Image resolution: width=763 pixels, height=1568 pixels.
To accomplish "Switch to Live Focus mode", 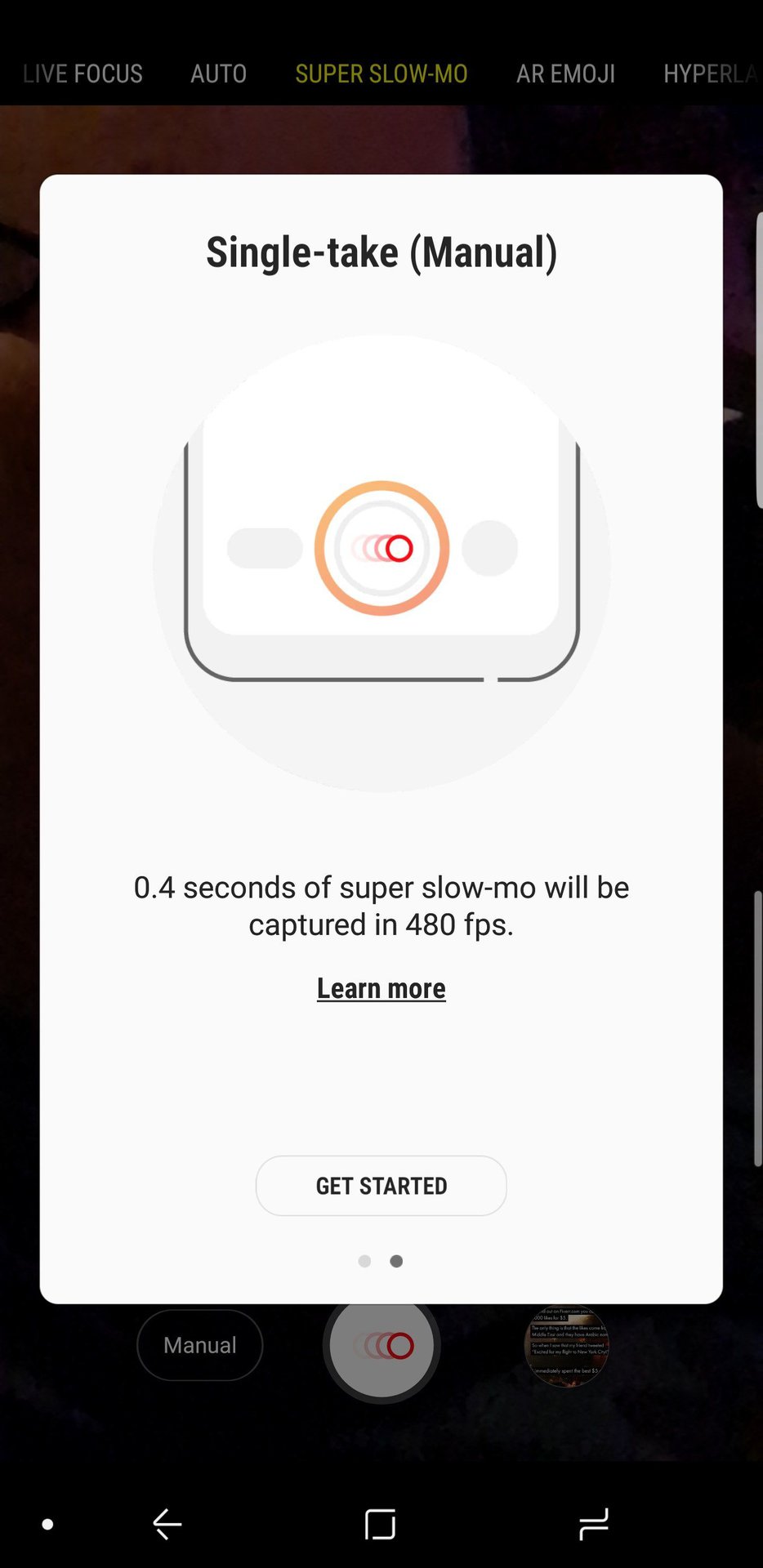I will click(x=83, y=73).
